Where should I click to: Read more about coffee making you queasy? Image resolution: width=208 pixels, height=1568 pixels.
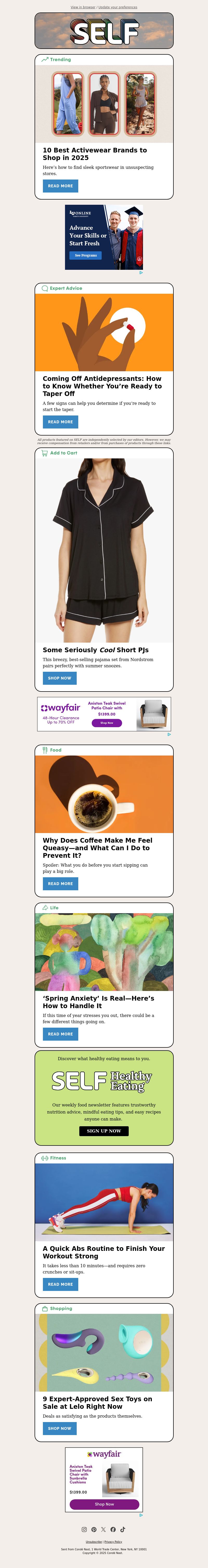point(60,883)
